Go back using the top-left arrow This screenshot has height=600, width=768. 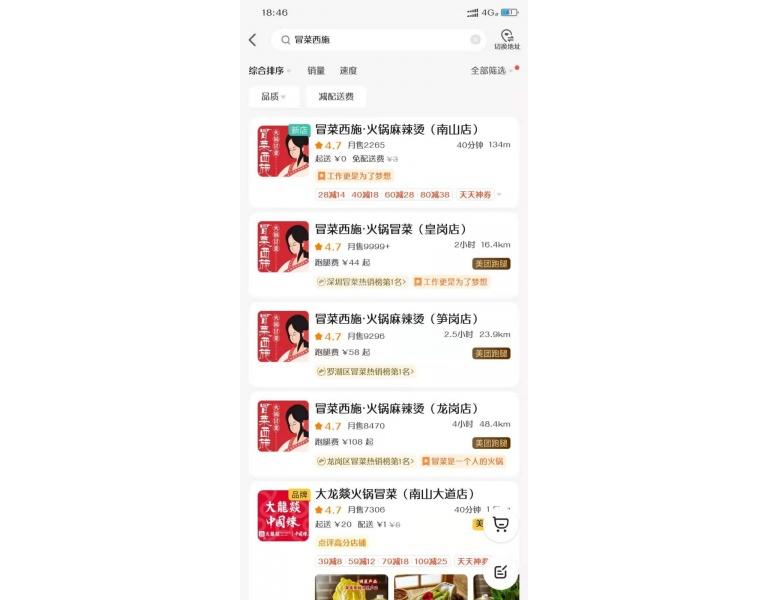point(252,40)
